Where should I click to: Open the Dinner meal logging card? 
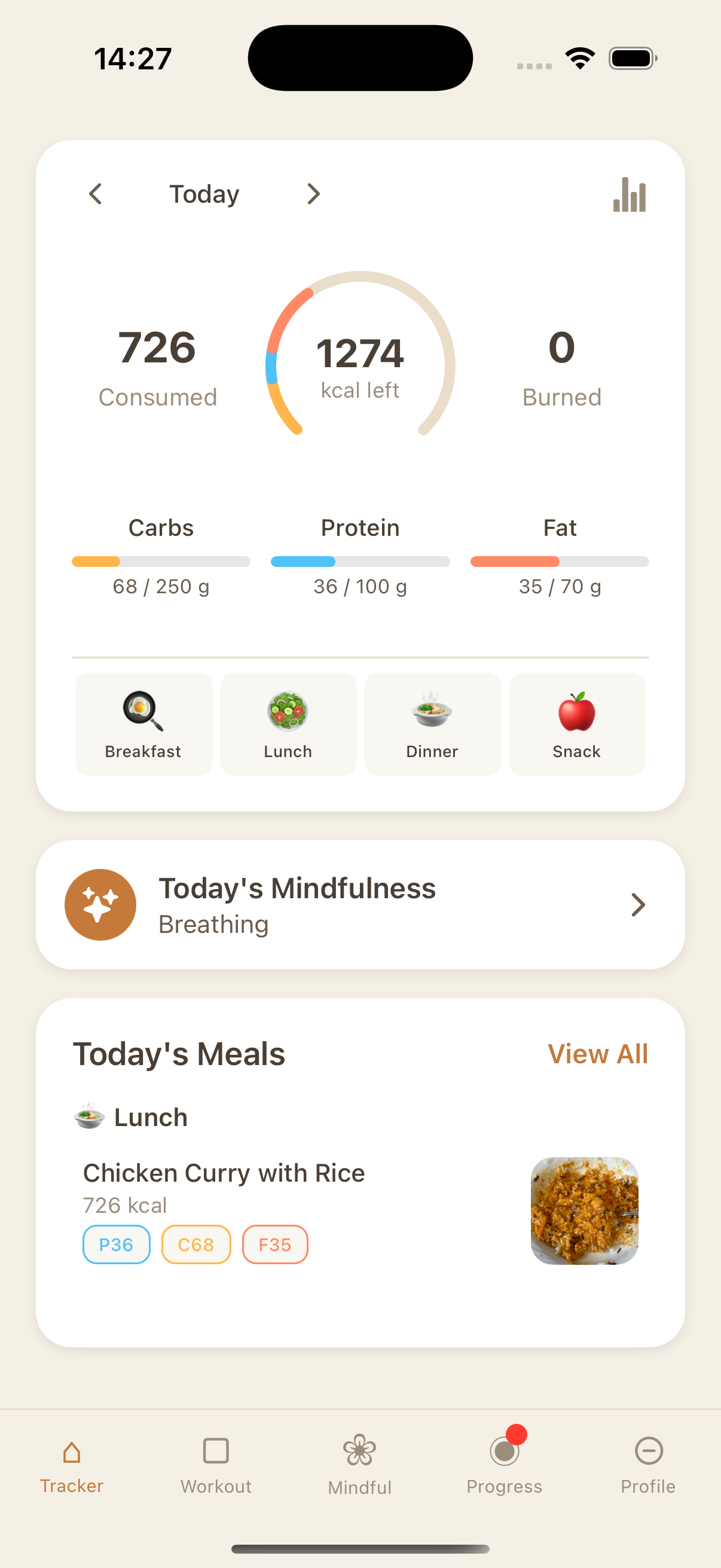pyautogui.click(x=432, y=724)
